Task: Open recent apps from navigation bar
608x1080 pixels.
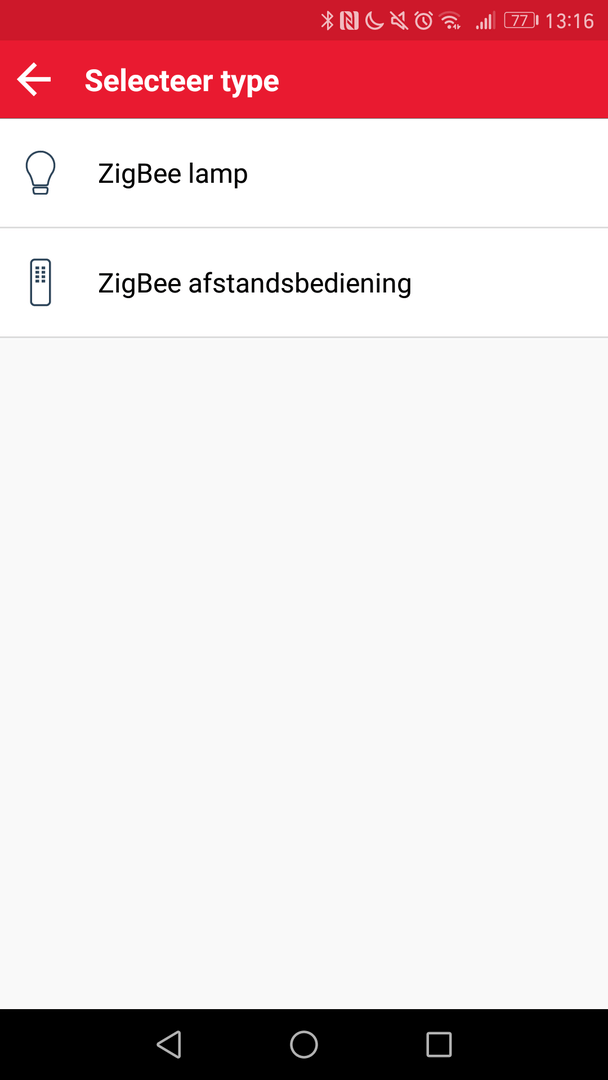Action: (438, 1045)
